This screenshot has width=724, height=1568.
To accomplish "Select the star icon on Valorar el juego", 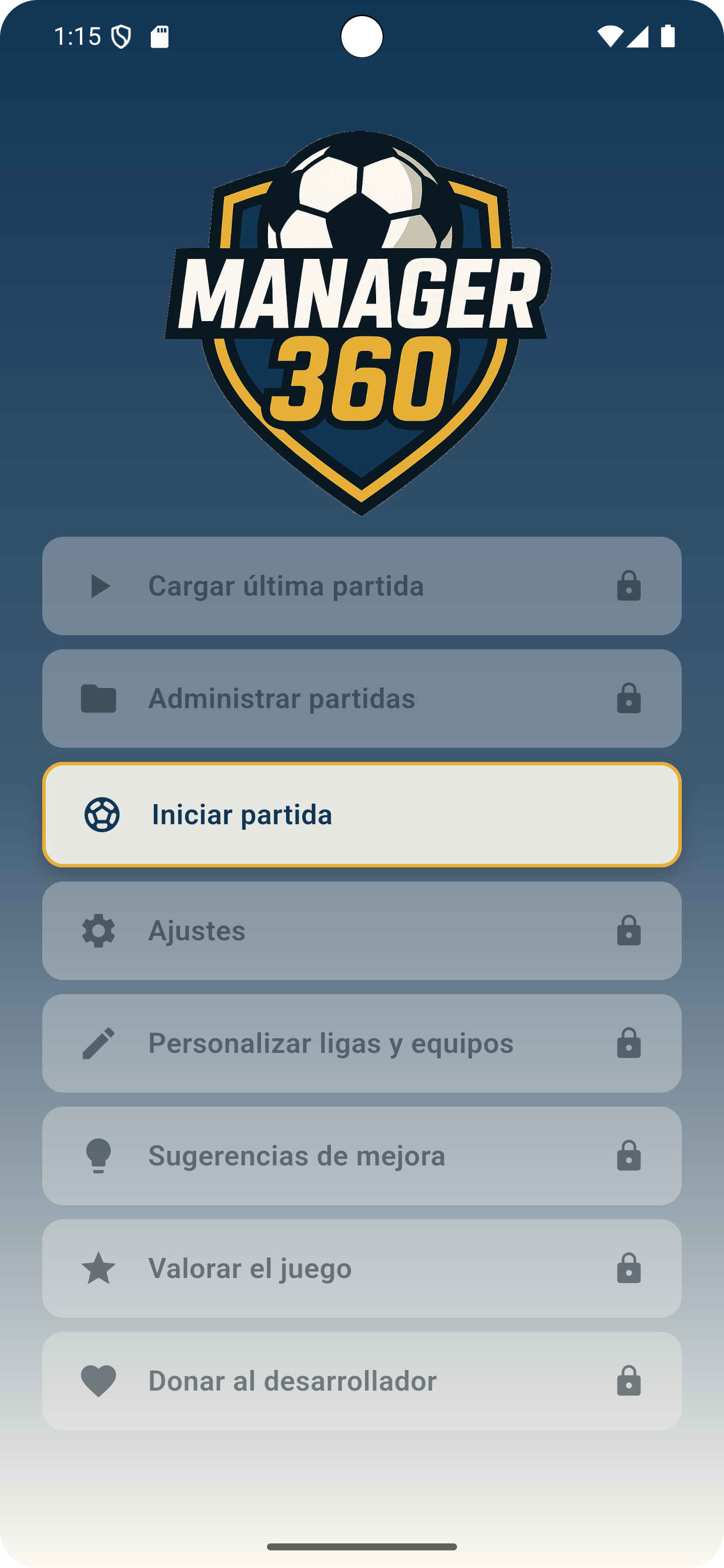I will click(x=99, y=1268).
